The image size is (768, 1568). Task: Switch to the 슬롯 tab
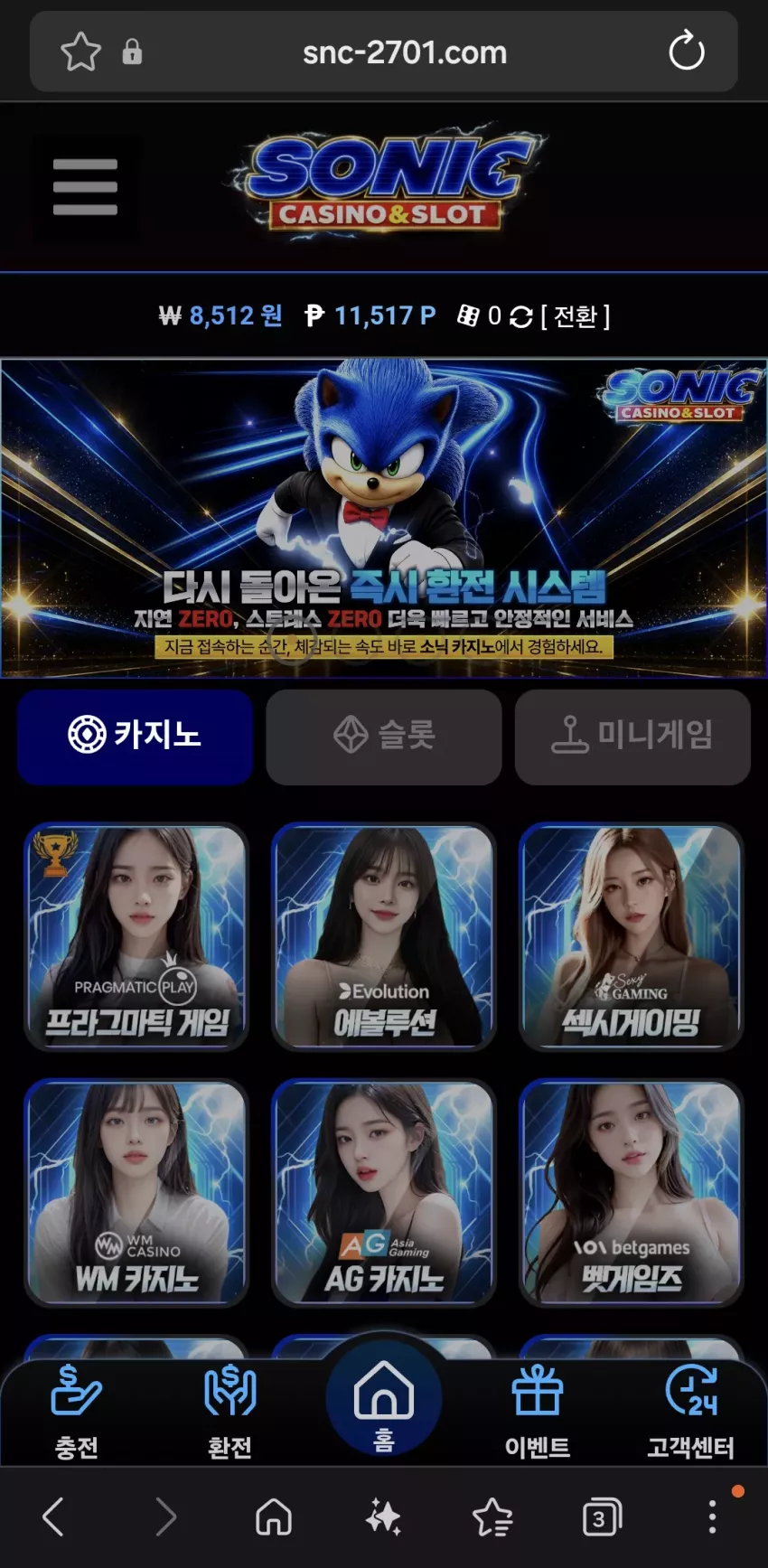coord(384,737)
